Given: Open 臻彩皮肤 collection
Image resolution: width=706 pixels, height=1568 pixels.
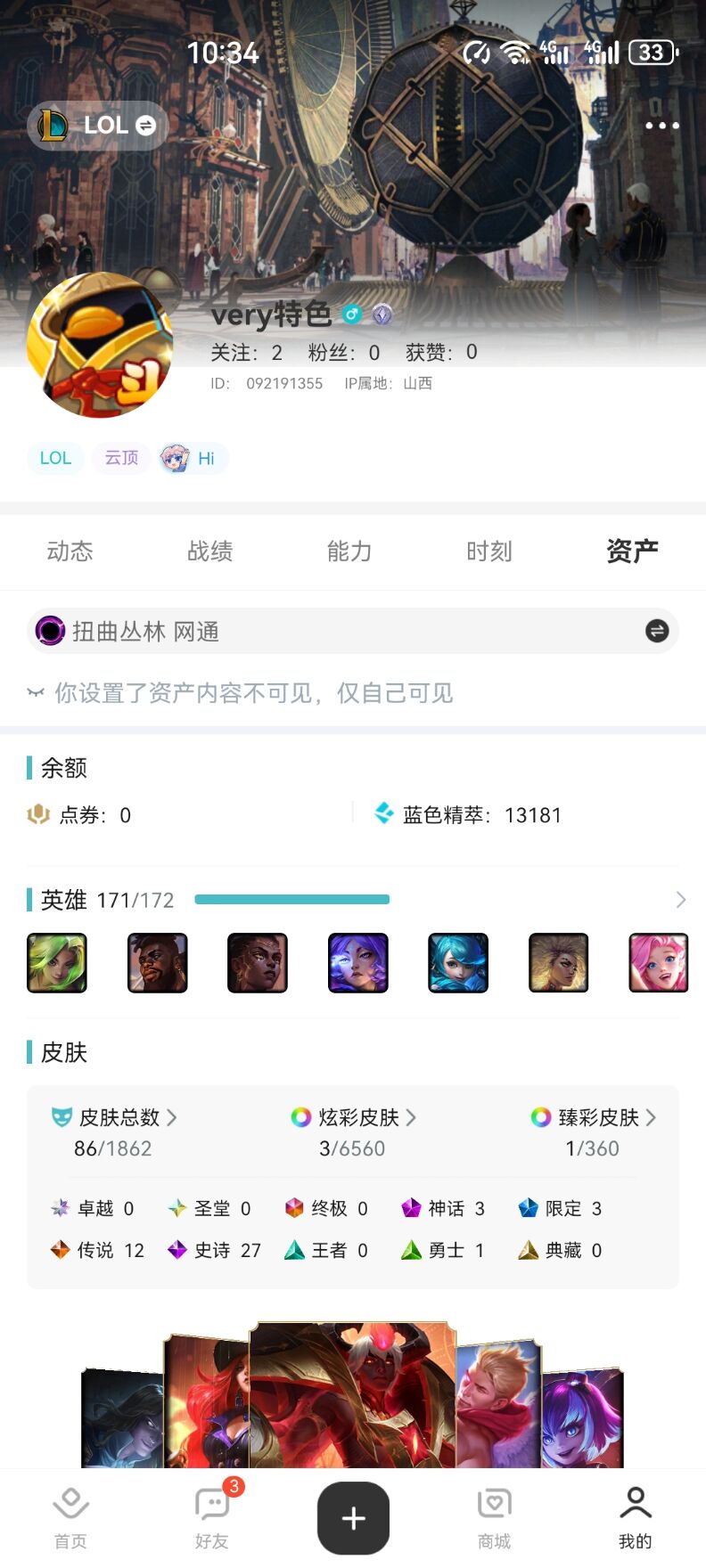Looking at the screenshot, I should coord(594,1117).
